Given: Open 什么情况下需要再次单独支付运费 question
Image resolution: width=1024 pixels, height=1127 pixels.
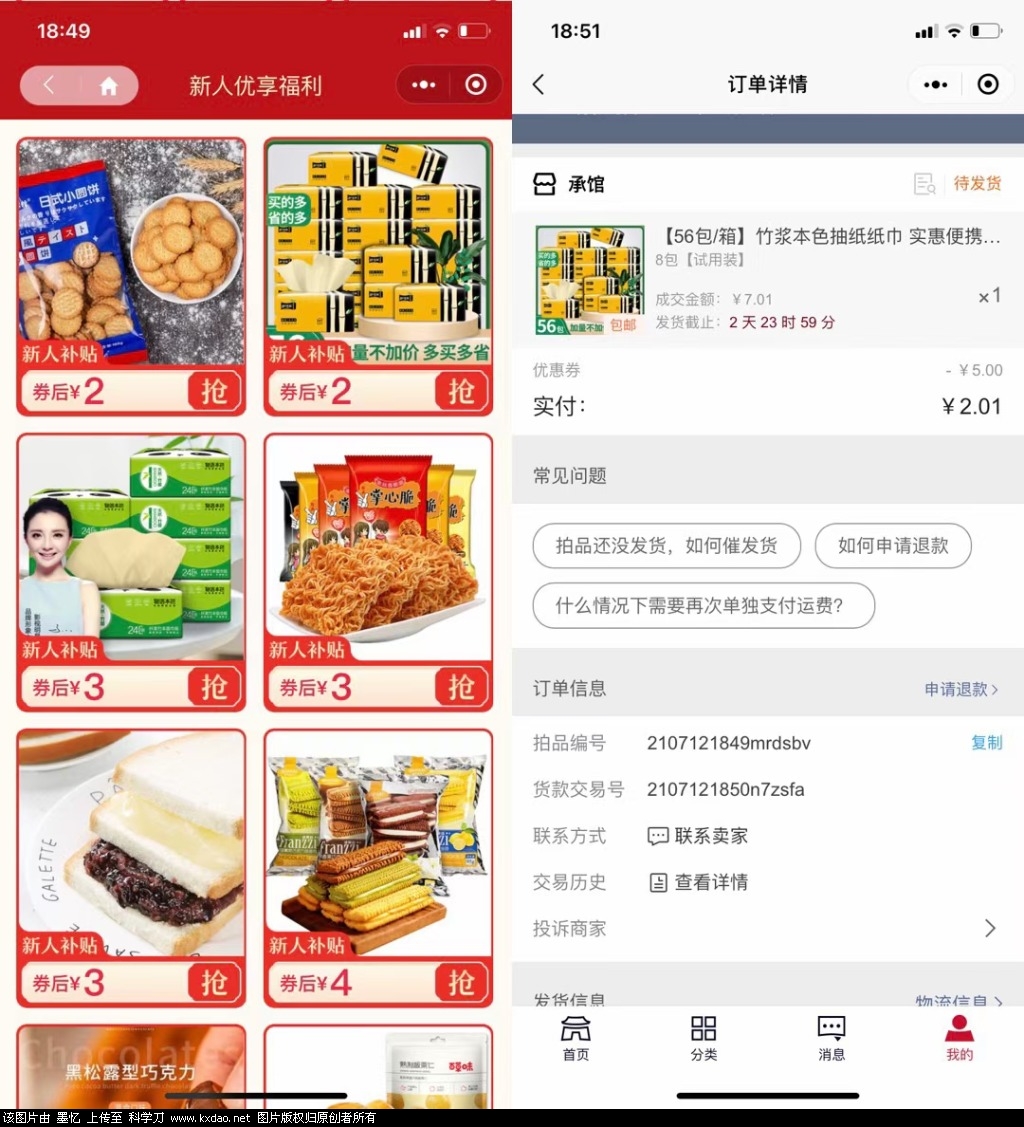Looking at the screenshot, I should tap(703, 606).
